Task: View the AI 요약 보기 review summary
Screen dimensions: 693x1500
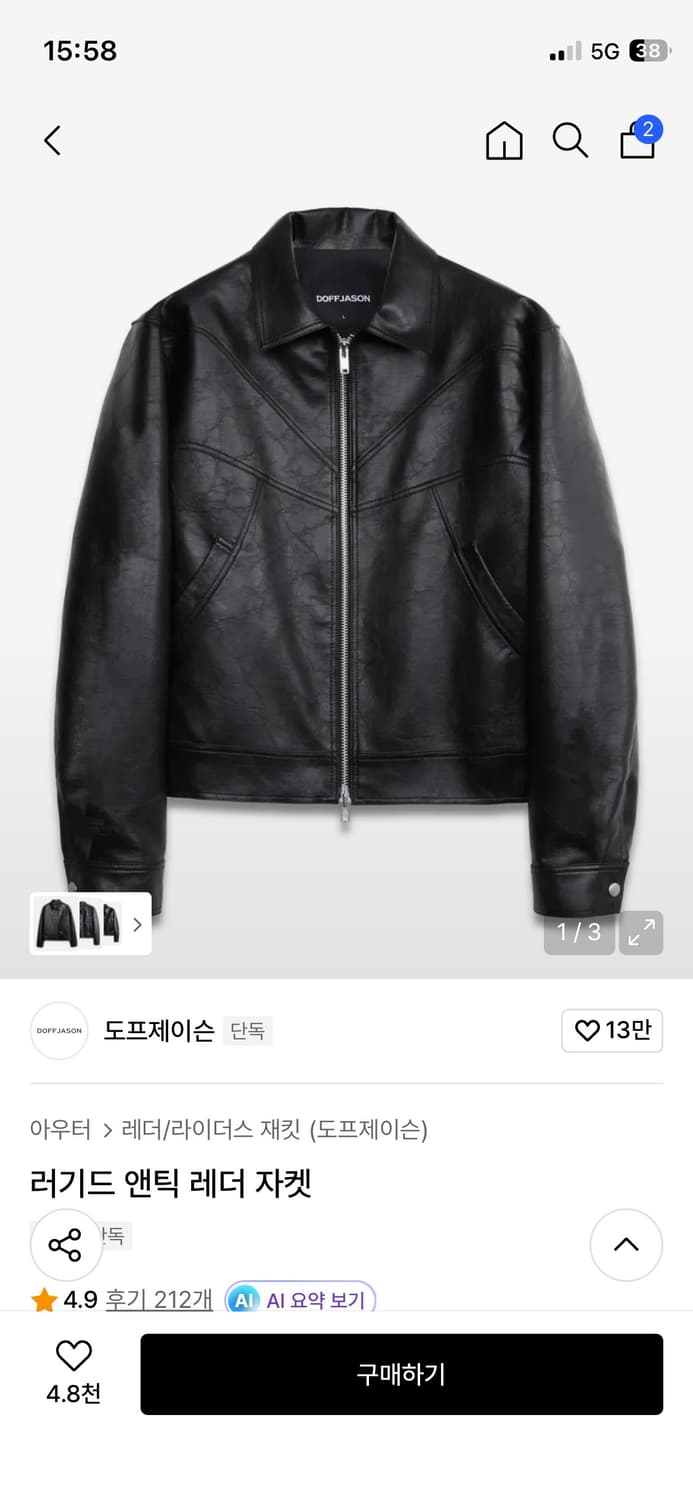Action: (x=300, y=1300)
